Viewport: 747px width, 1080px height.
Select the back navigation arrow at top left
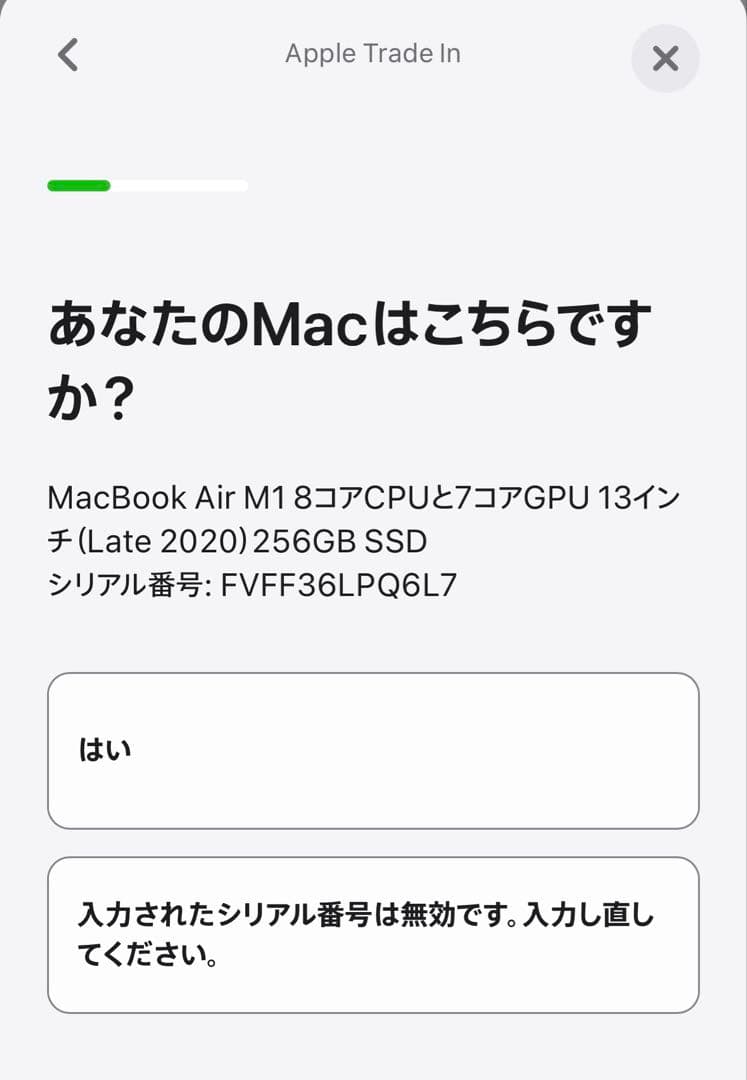68,55
